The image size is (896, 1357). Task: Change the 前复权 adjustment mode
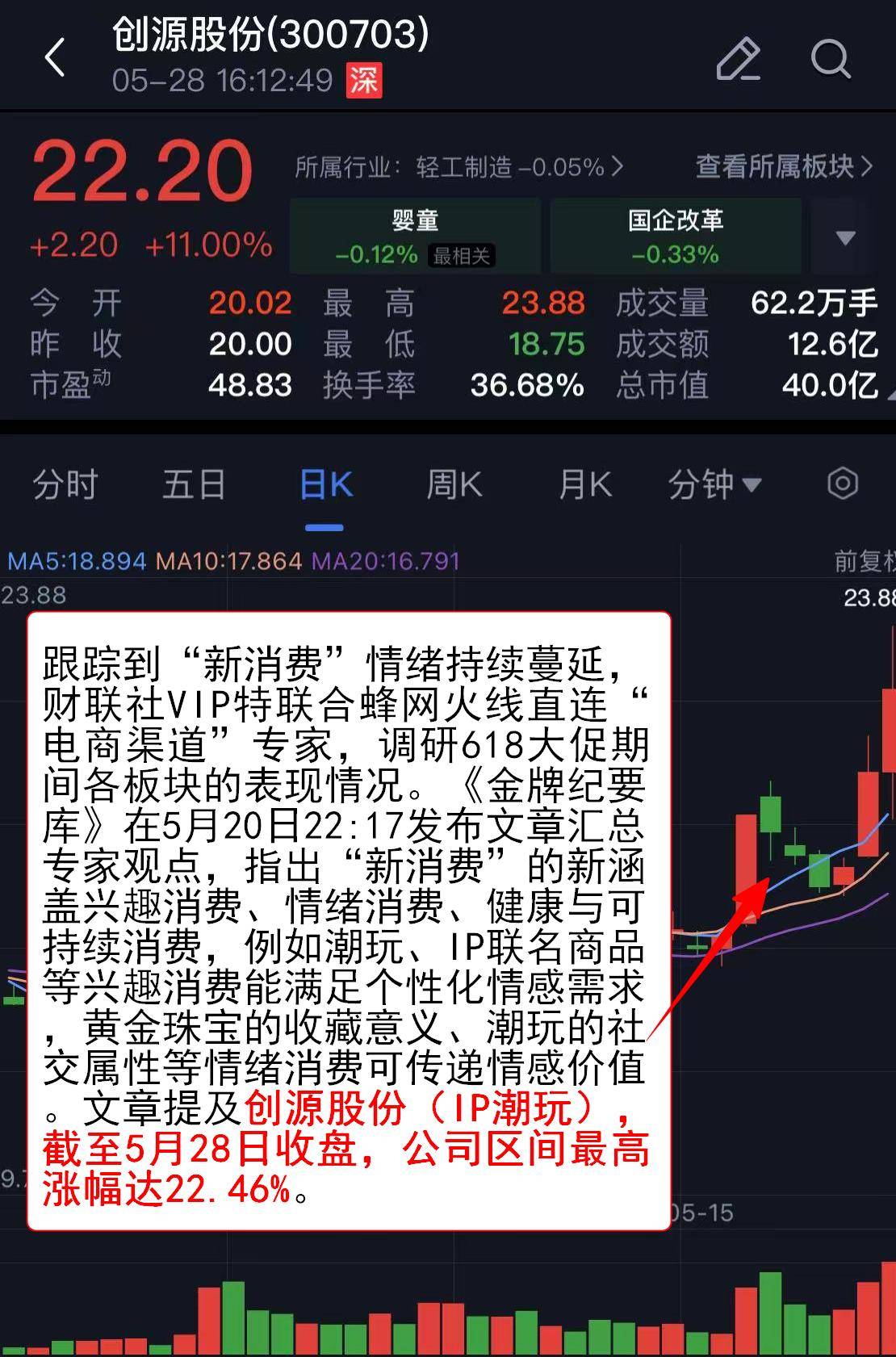[864, 561]
